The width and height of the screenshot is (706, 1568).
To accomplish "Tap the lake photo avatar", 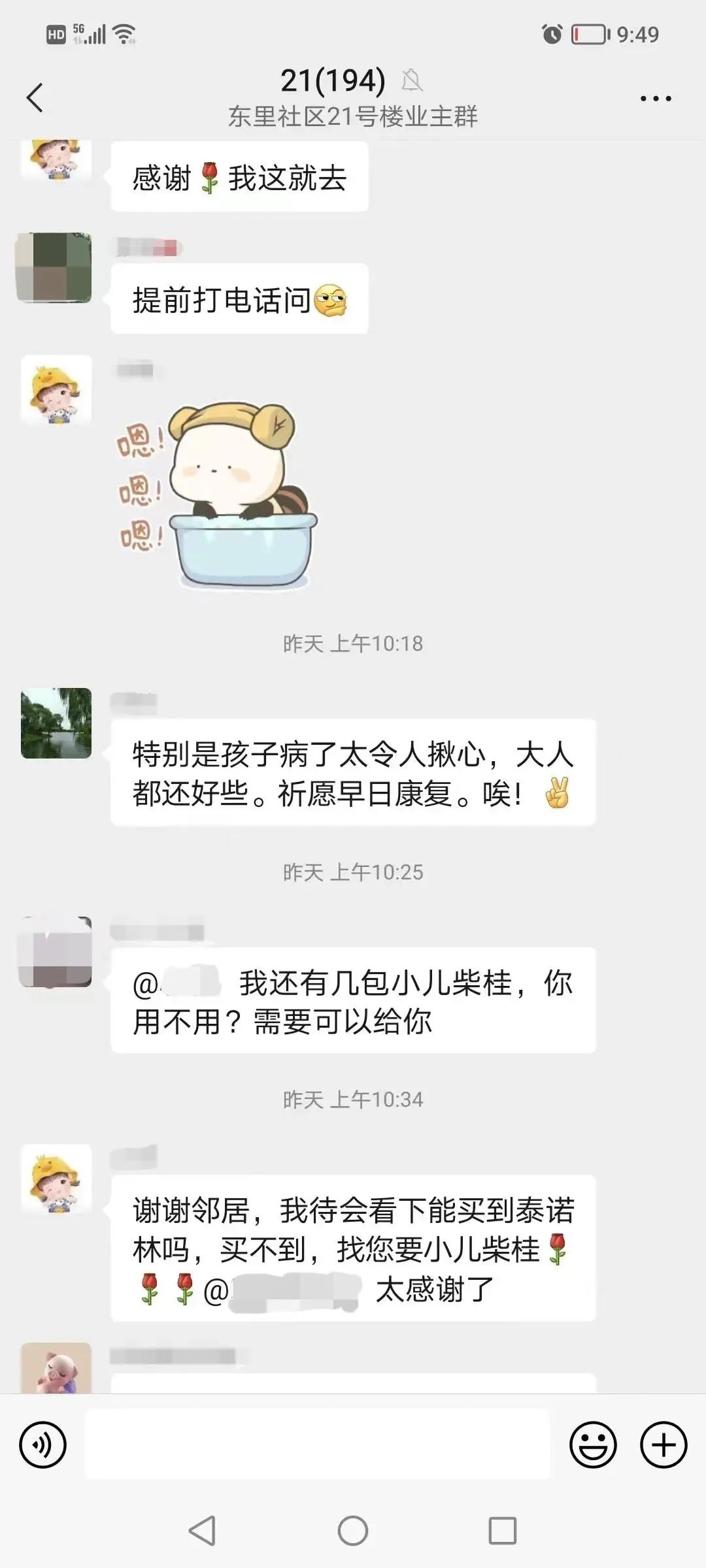I will (56, 723).
